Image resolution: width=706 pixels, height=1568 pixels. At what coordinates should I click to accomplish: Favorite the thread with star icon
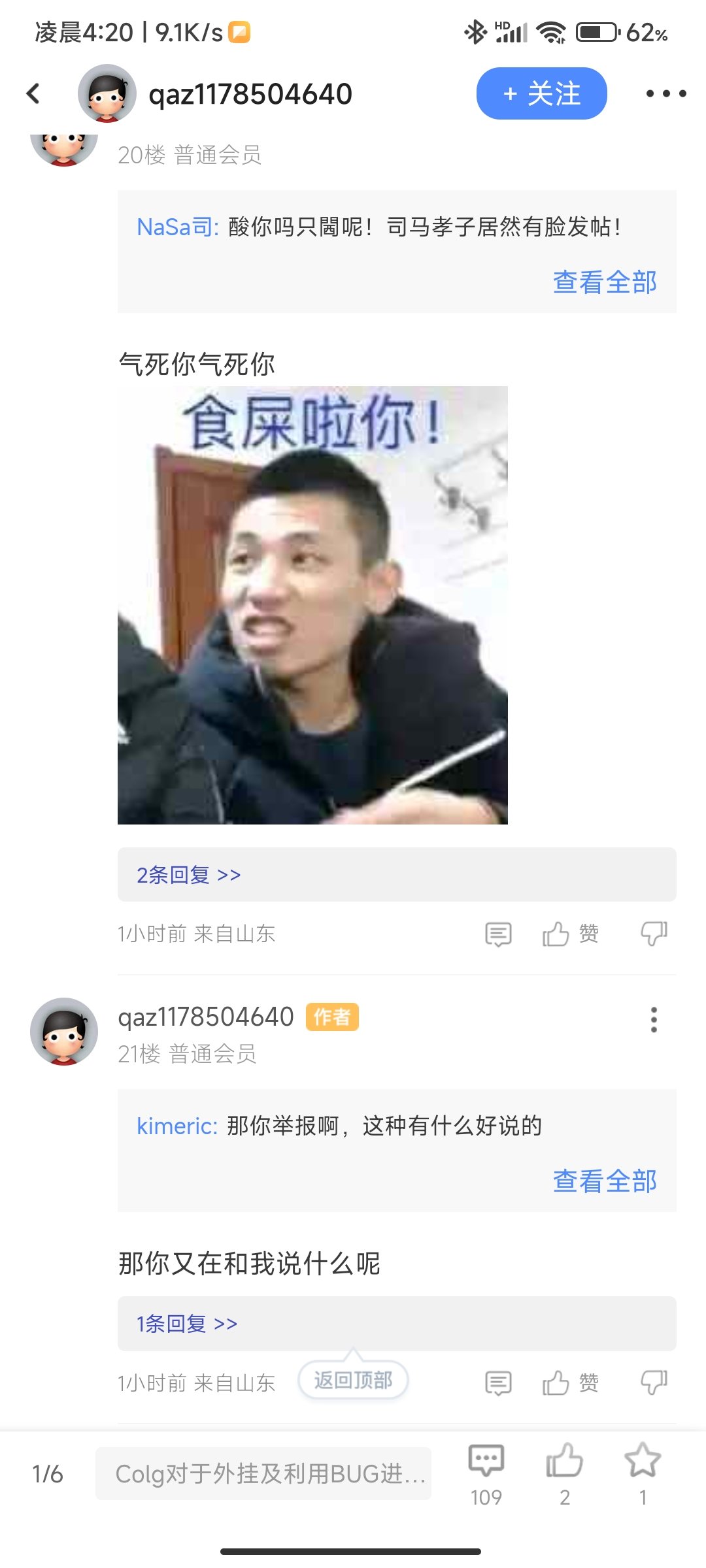[643, 1475]
